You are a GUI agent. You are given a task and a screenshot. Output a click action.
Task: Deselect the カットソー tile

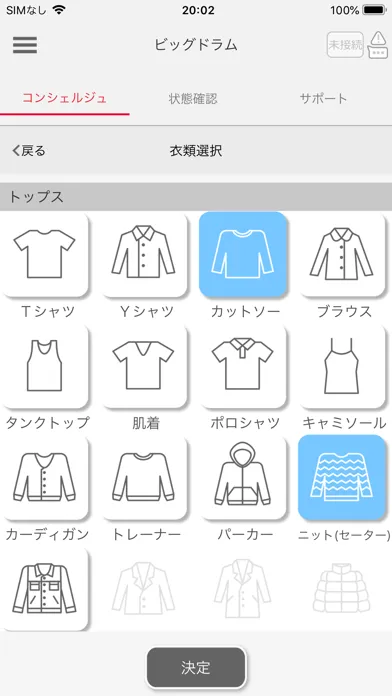coord(242,254)
